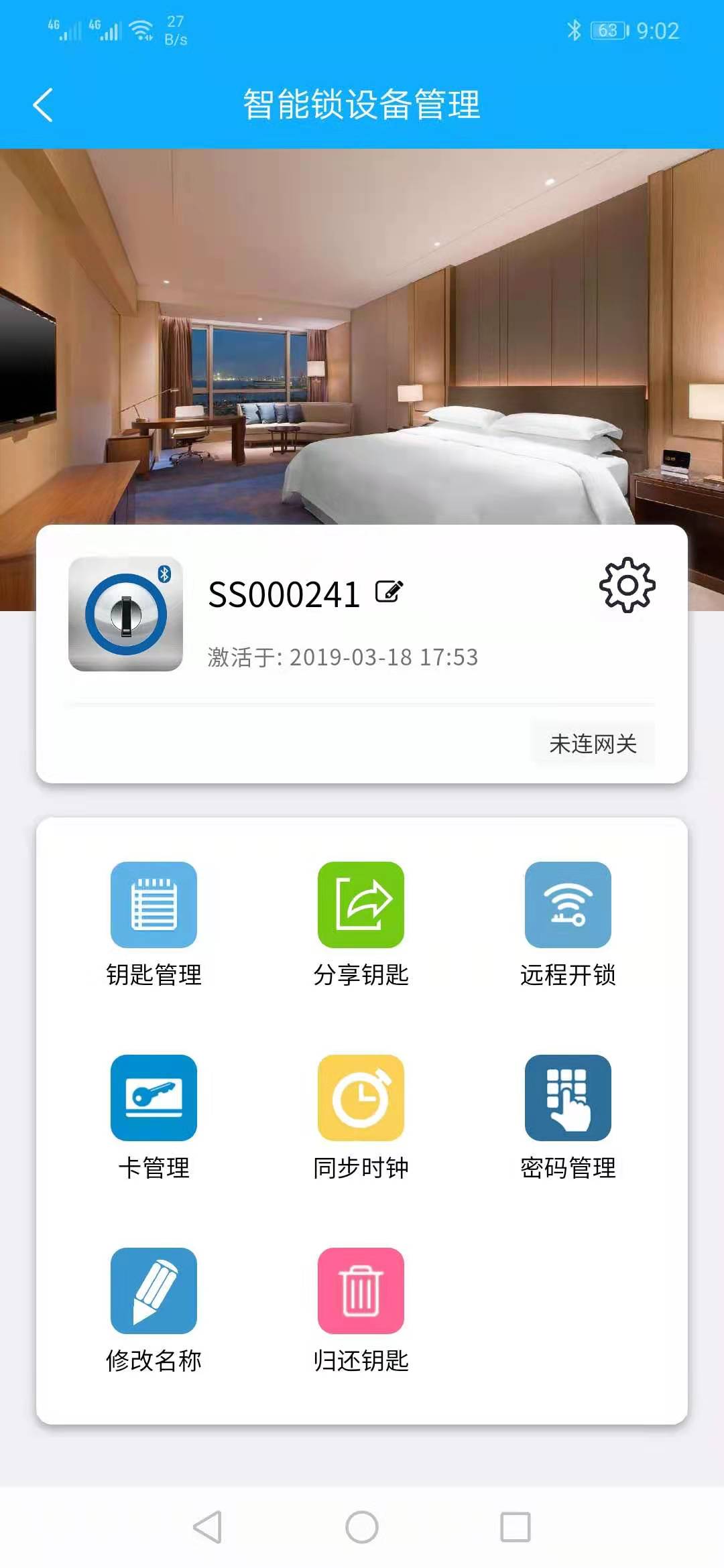Image resolution: width=724 pixels, height=1568 pixels.
Task: Select 远程开锁 remote unlock
Action: (x=568, y=905)
